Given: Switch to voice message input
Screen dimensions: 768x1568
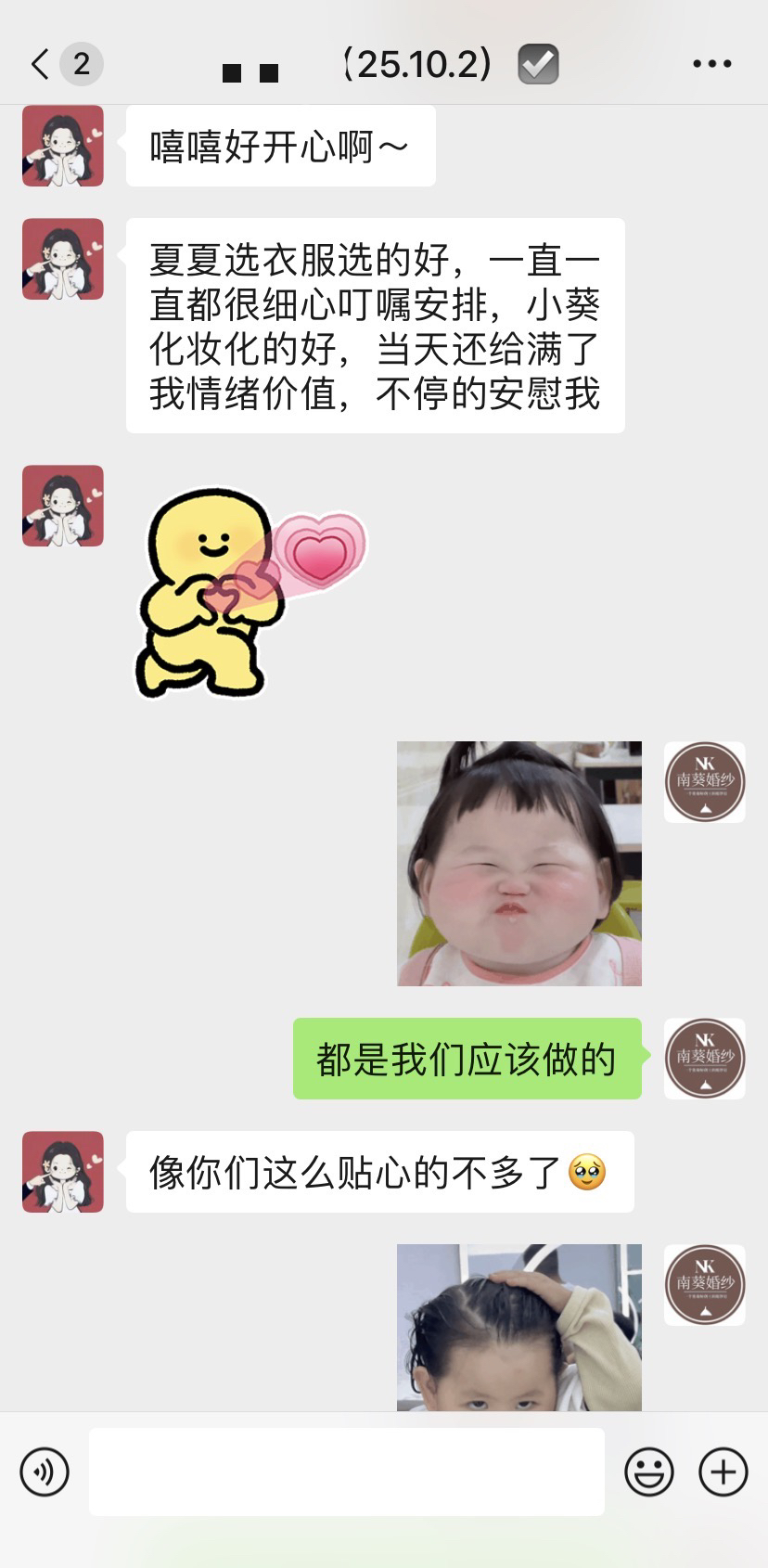Looking at the screenshot, I should pos(45,1472).
